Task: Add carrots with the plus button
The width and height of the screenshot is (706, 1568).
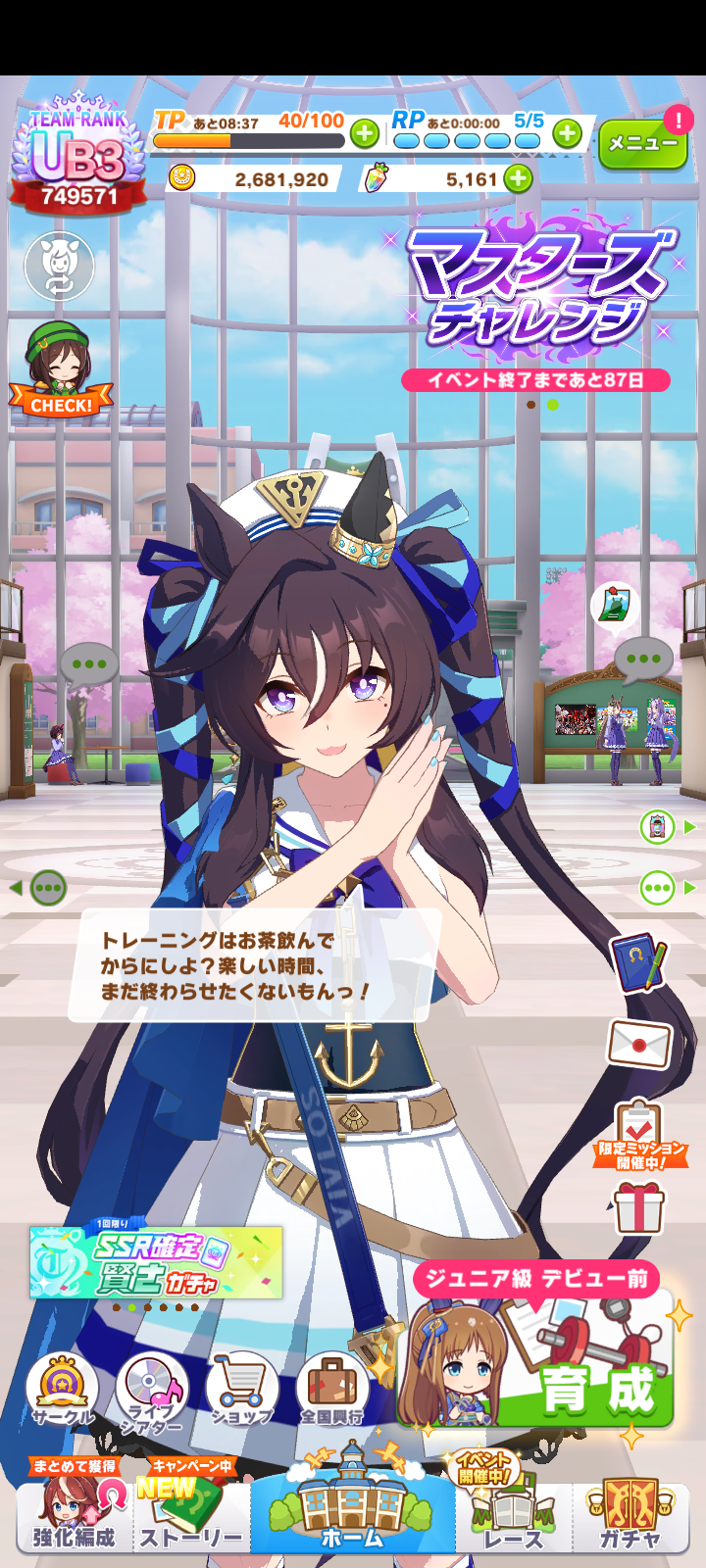Action: point(518,178)
